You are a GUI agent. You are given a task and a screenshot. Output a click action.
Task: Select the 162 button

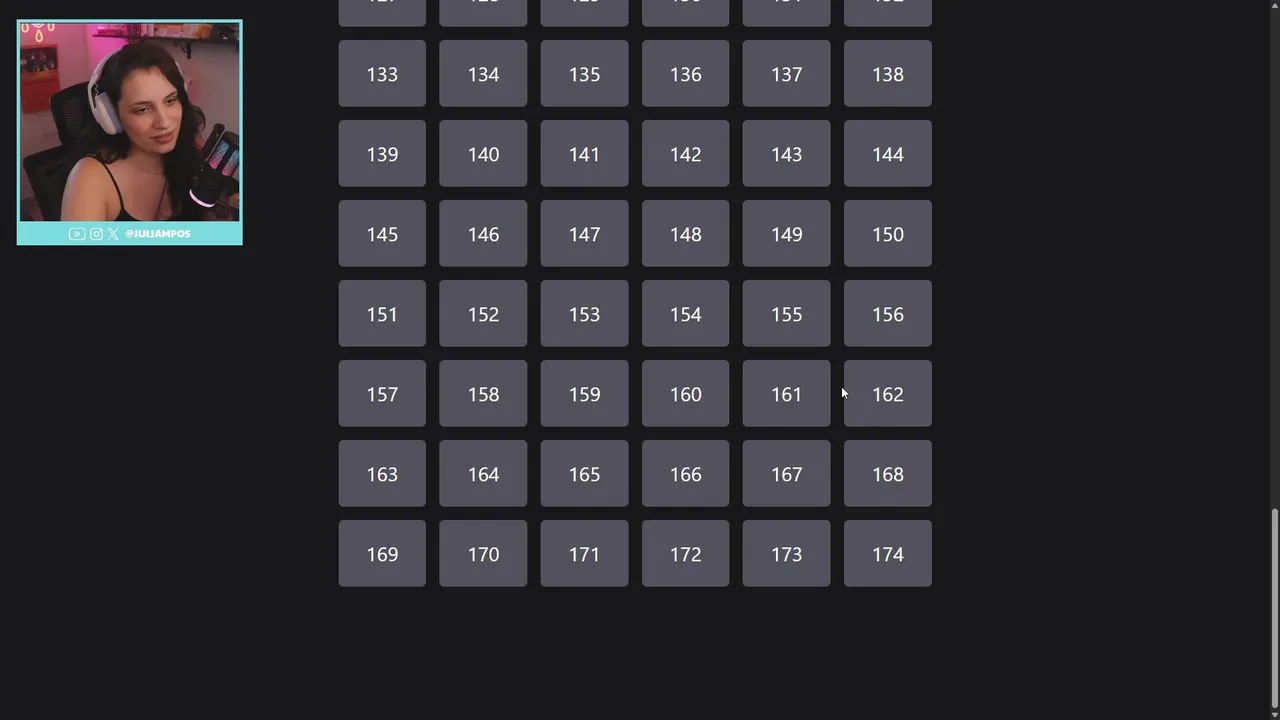887,394
